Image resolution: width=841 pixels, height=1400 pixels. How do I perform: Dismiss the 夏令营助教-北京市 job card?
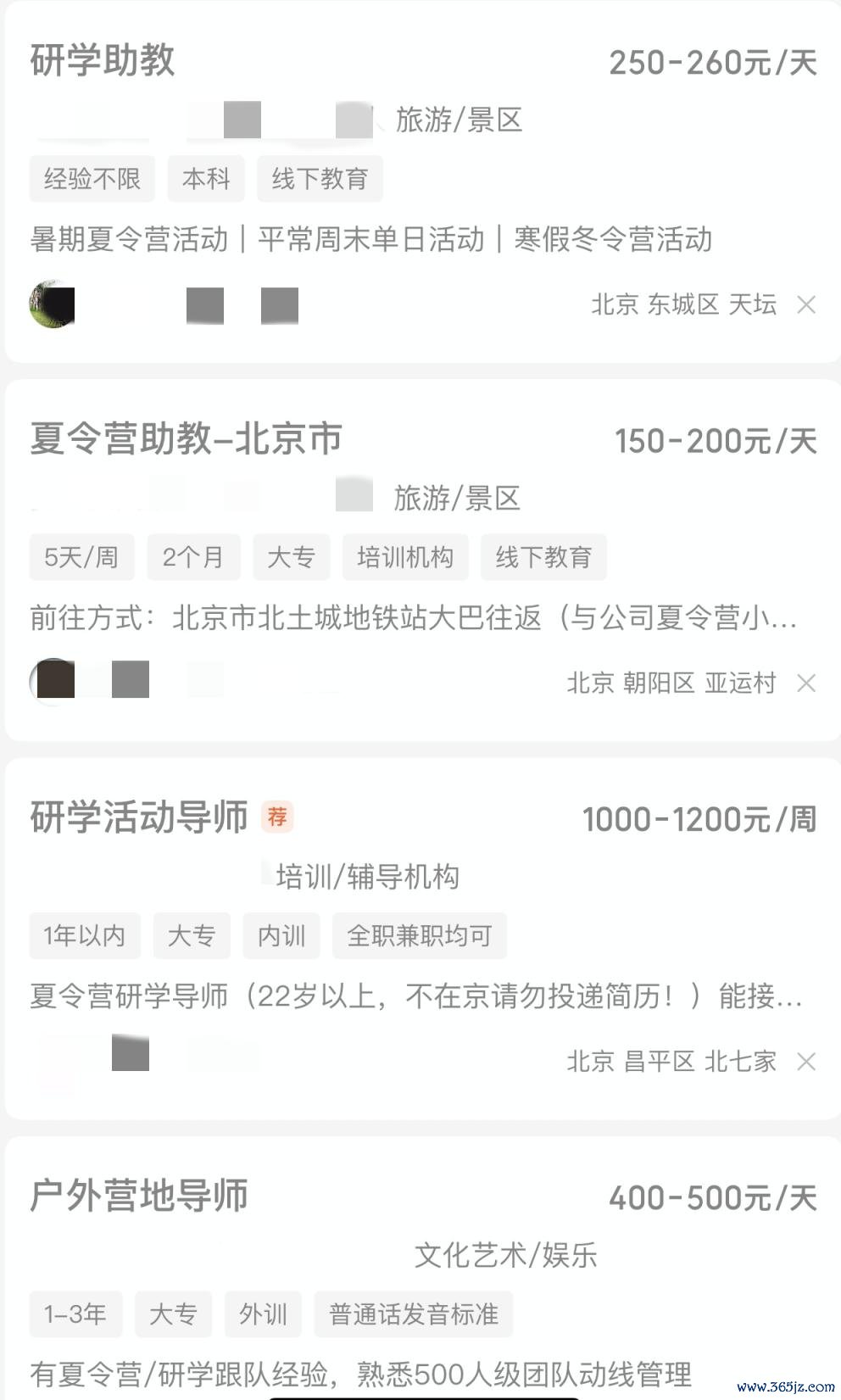tap(806, 683)
